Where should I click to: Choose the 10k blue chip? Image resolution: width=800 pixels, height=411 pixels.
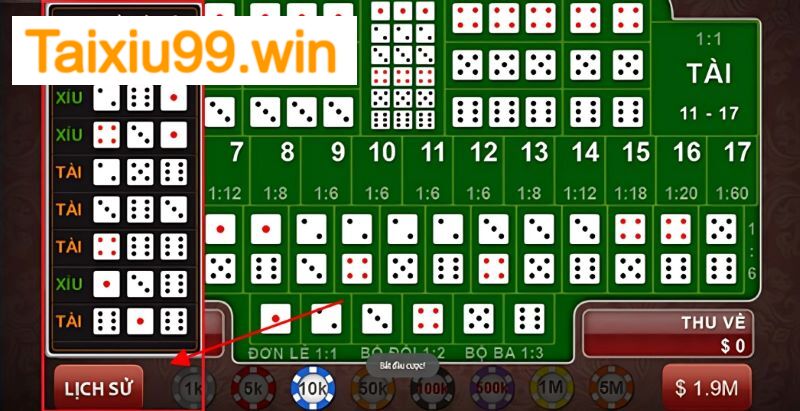pyautogui.click(x=312, y=387)
